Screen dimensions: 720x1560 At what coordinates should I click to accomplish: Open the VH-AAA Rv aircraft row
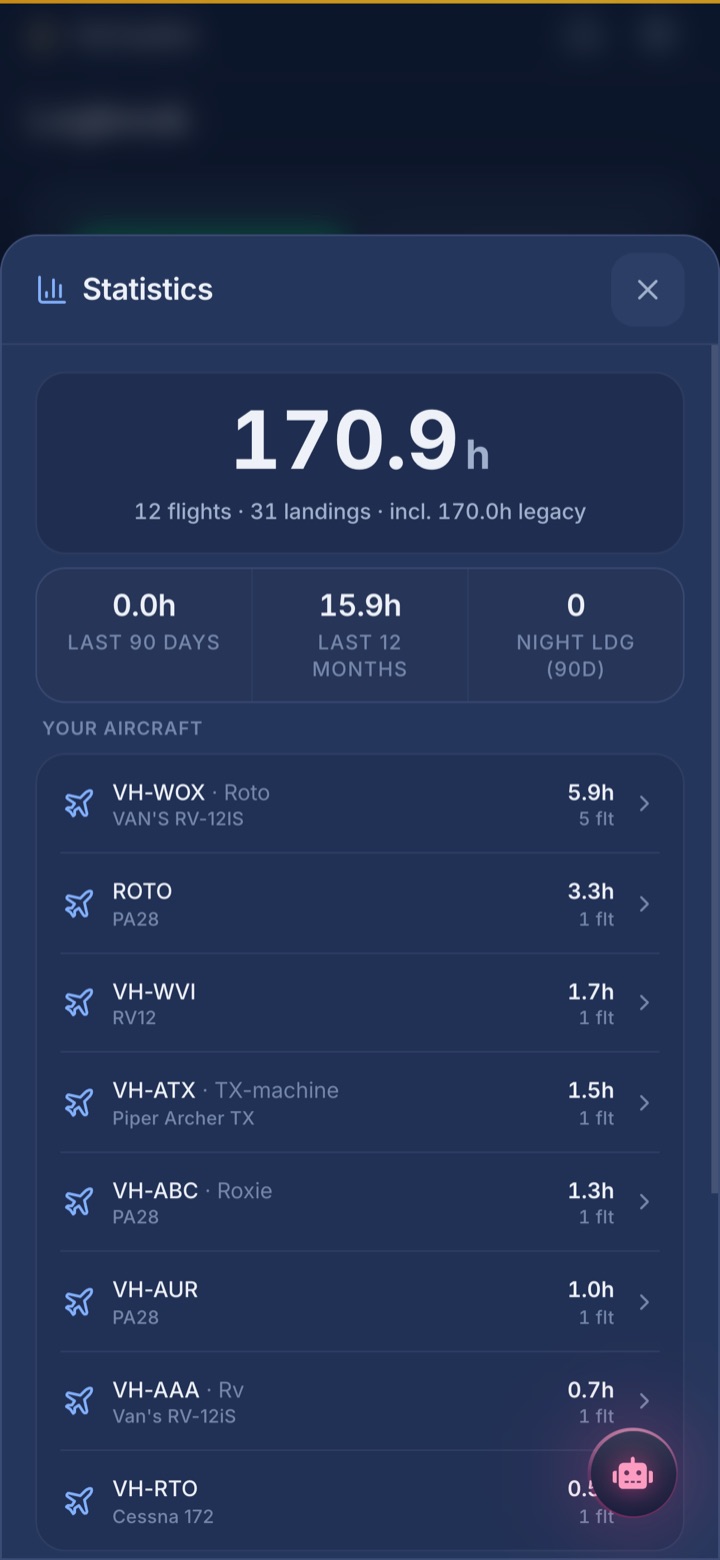360,1401
